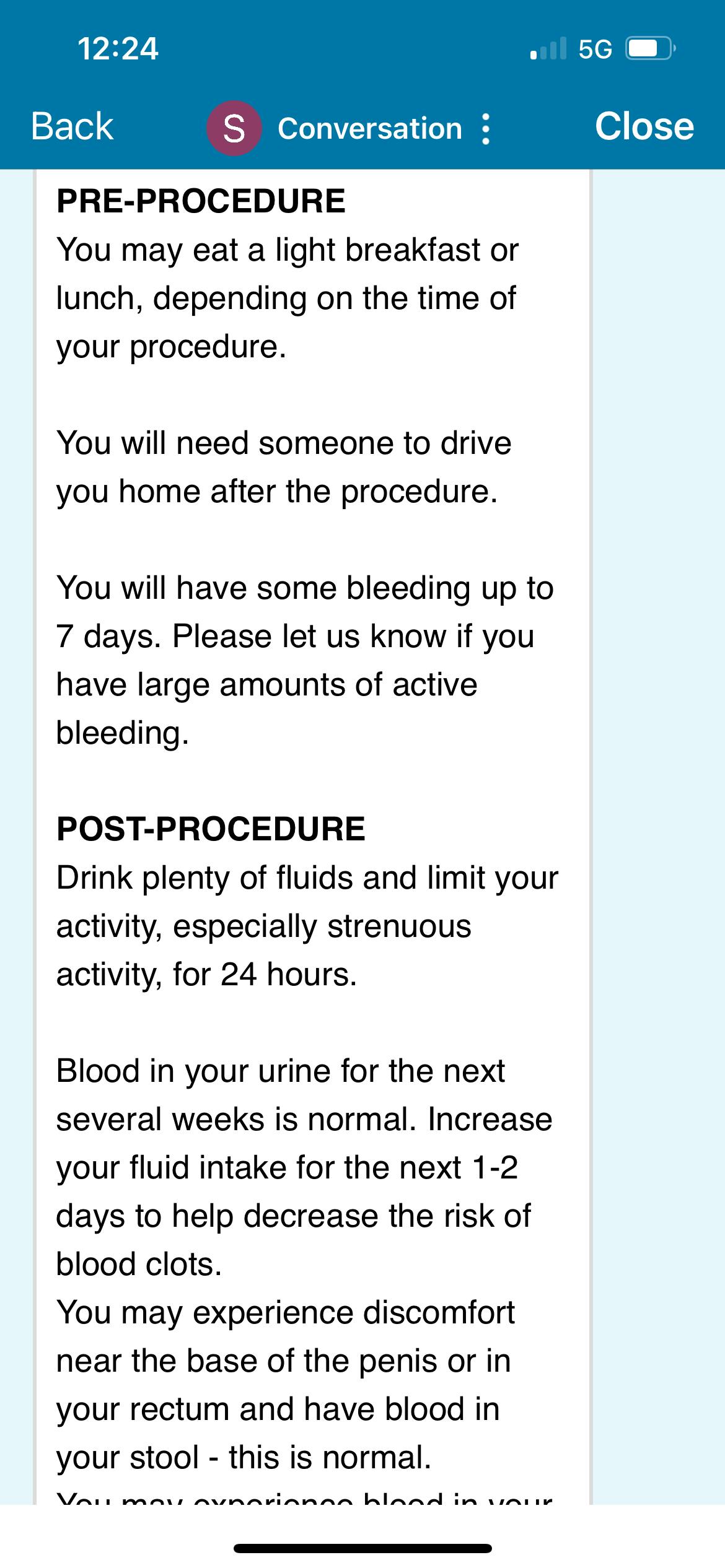Screen dimensions: 725x1568
Task: Close the conversation view
Action: coord(644,127)
